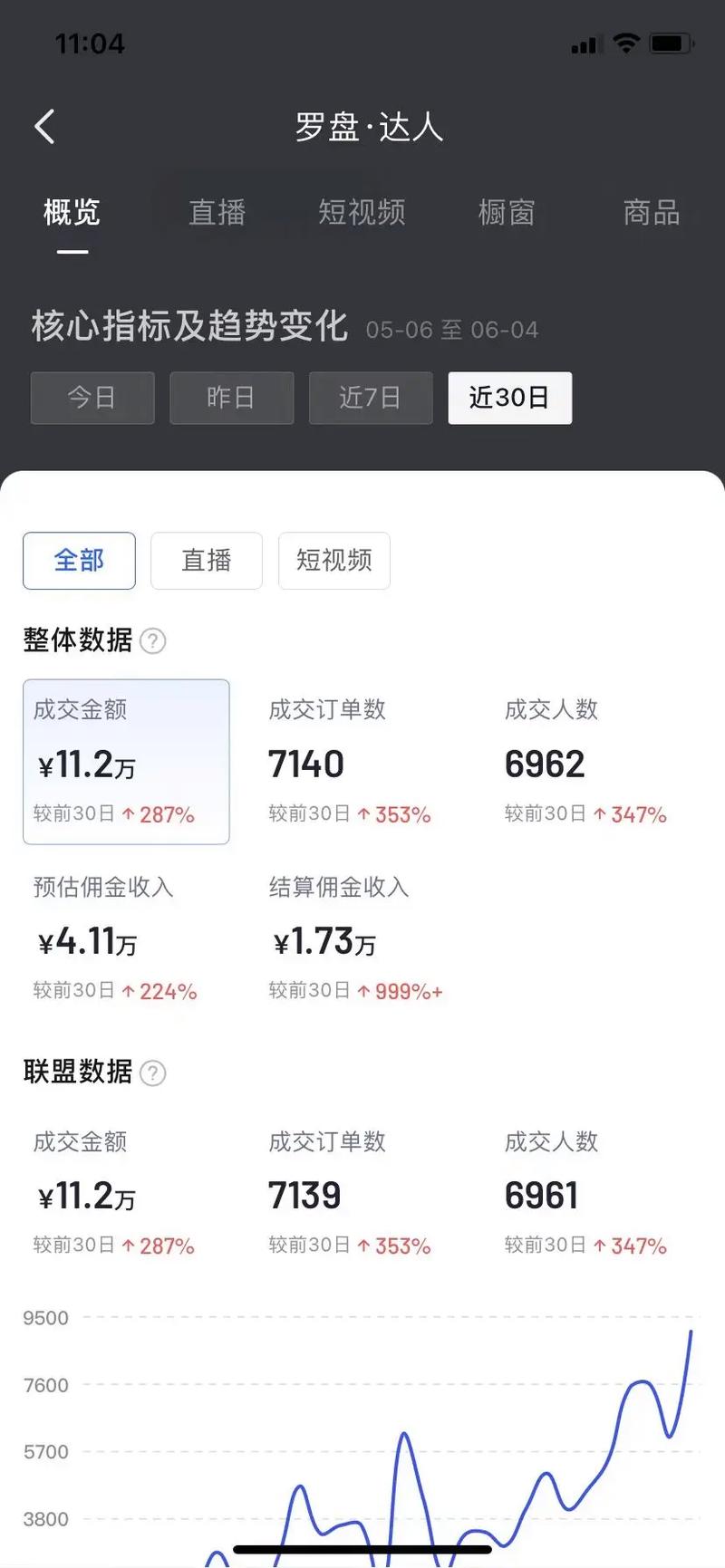The image size is (725, 1568).
Task: Tap the highlighted 近30日 button
Action: (509, 398)
